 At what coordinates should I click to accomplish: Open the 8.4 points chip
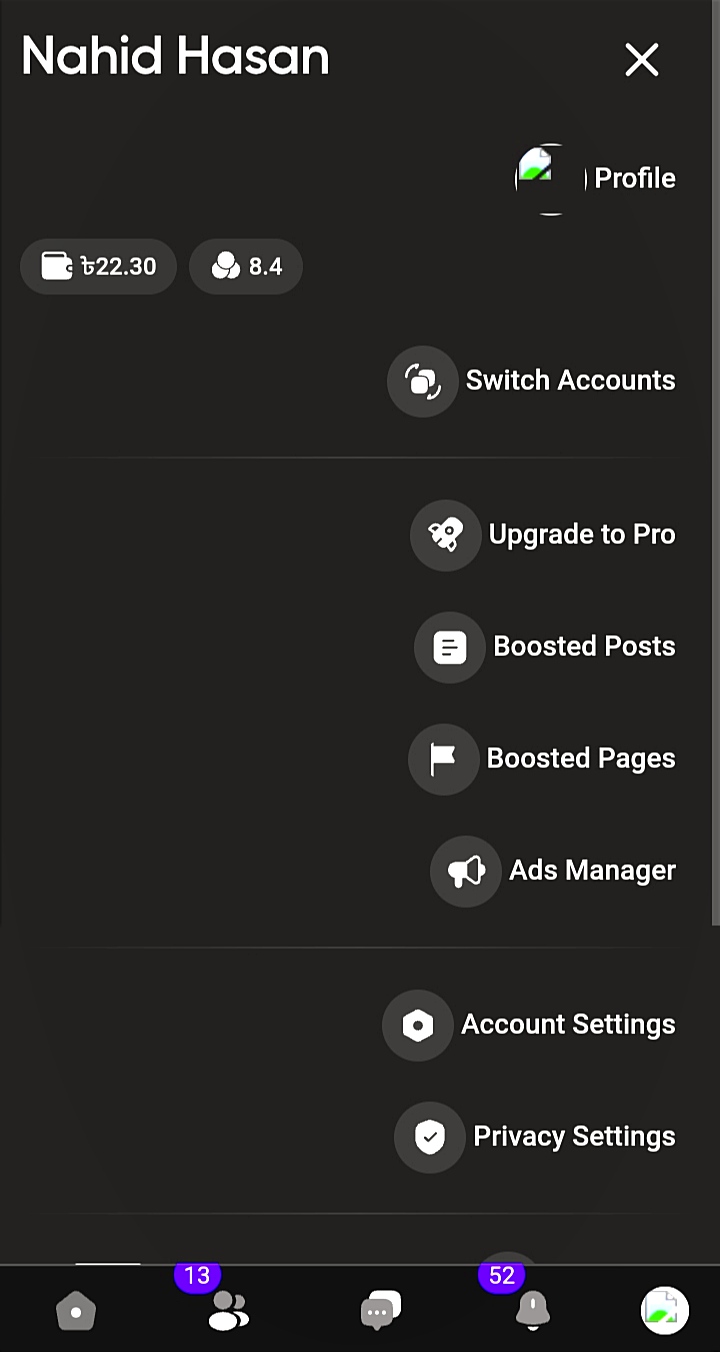tap(246, 266)
